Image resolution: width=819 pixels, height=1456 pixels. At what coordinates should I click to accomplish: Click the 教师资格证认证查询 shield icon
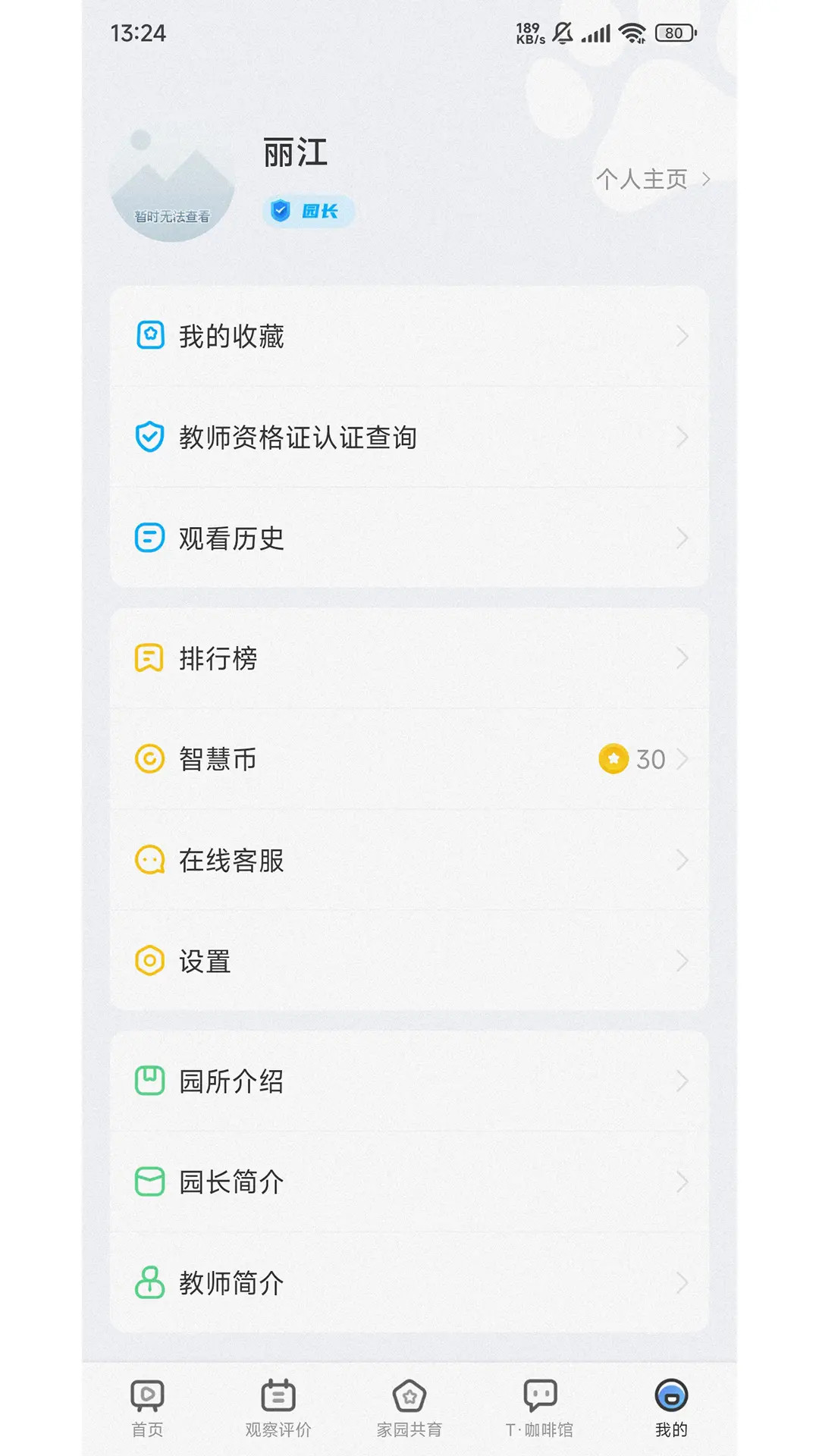pos(149,436)
